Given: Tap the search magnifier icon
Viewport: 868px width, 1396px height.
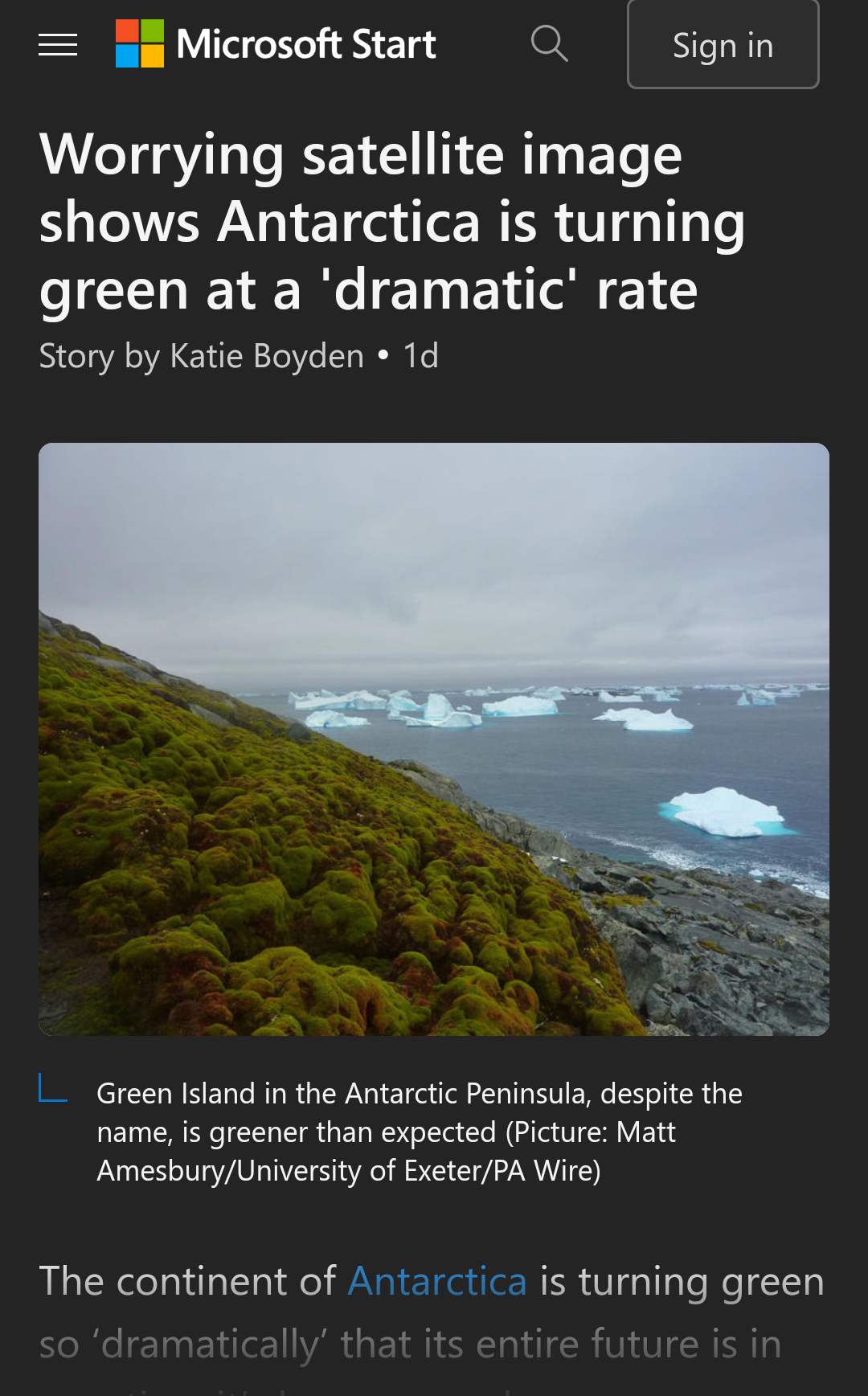Looking at the screenshot, I should (550, 43).
